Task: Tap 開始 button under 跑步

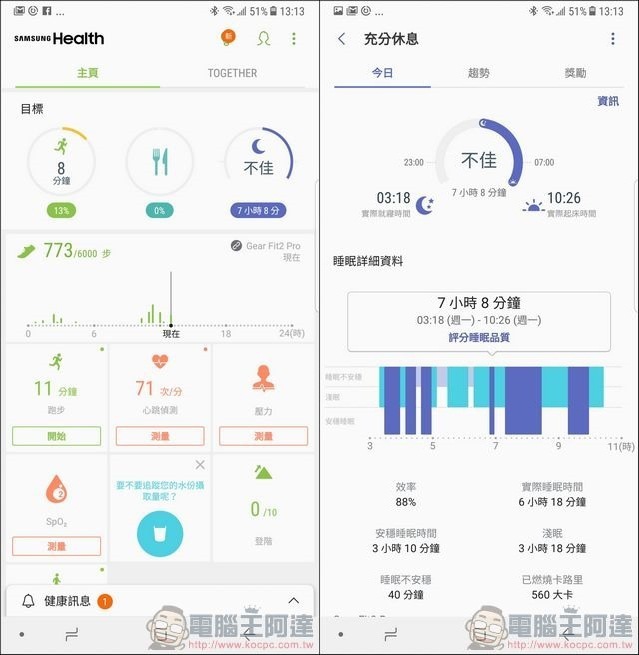Action: (x=57, y=436)
